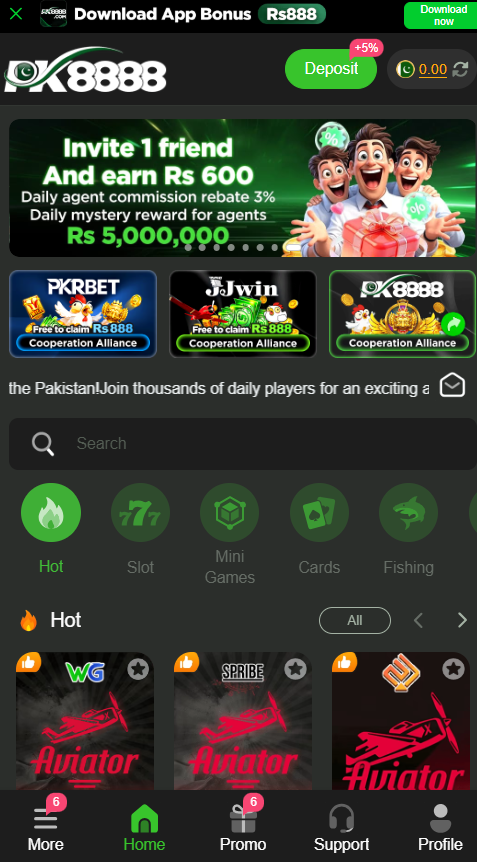Open the JJwin Cooperation Alliance card
Viewport: 477px width, 862px height.
pyautogui.click(x=242, y=314)
